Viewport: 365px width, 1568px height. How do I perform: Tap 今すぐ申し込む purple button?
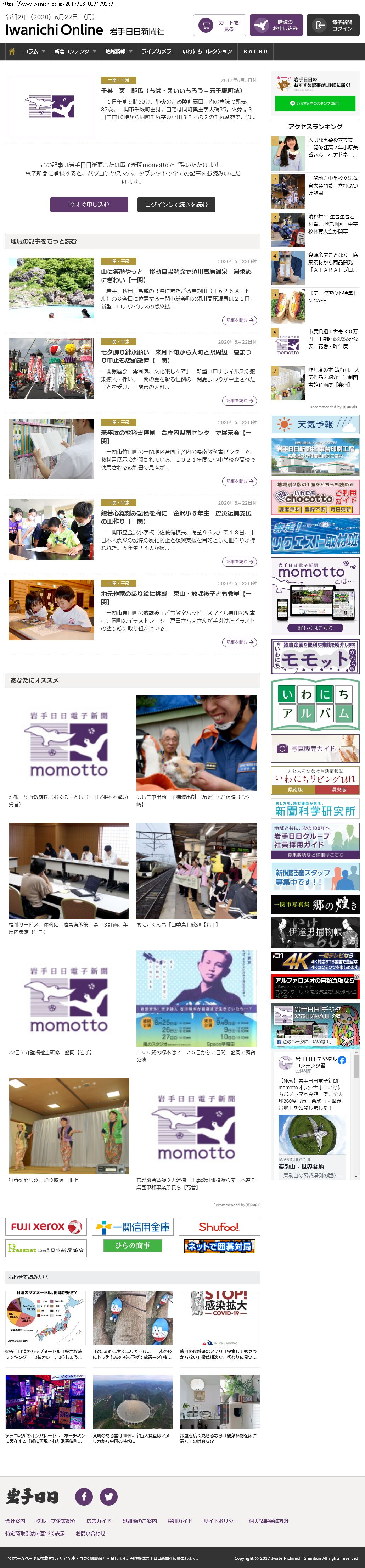click(x=89, y=205)
